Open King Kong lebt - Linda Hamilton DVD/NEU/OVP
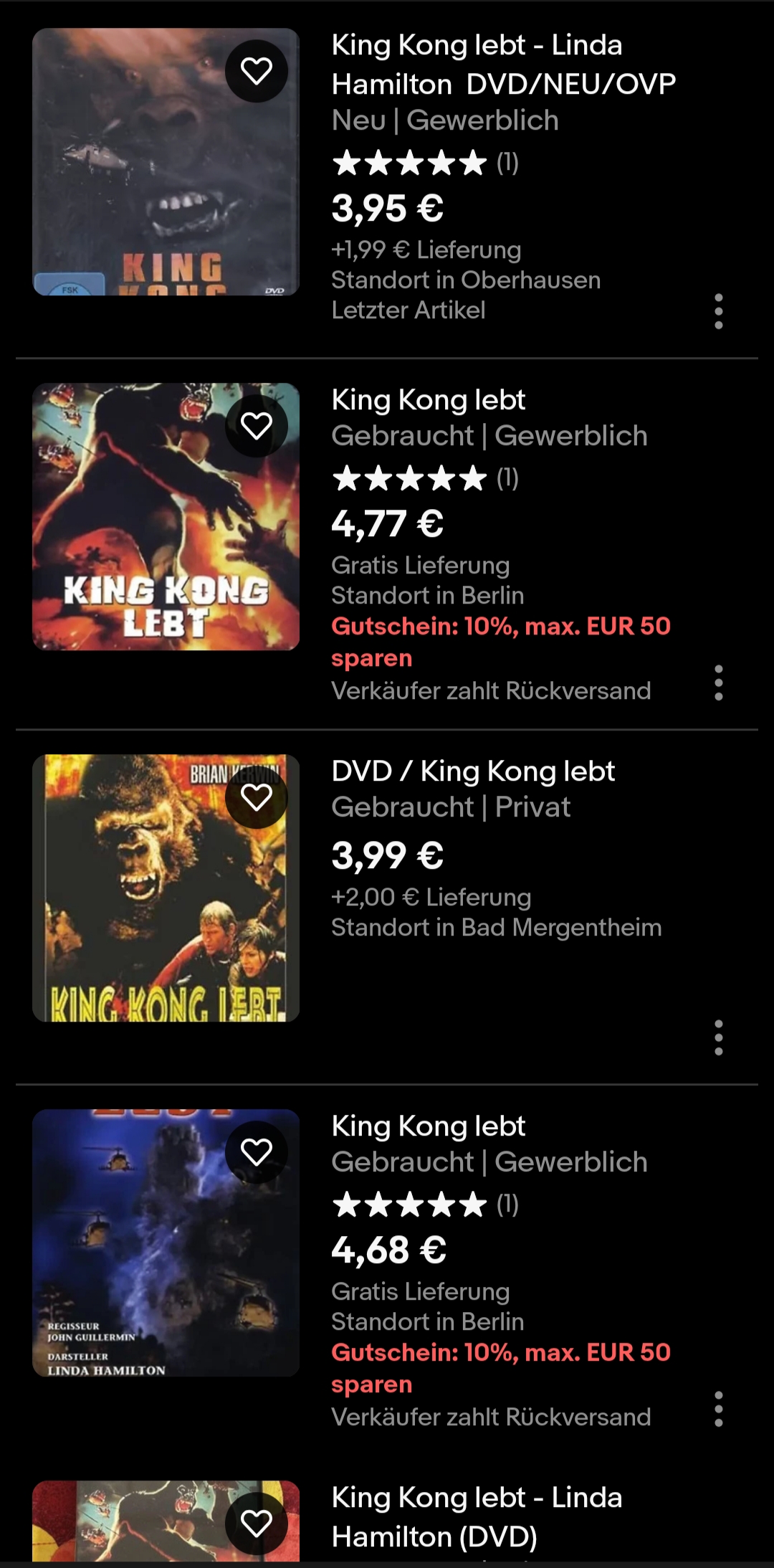The width and height of the screenshot is (774, 1568). tap(502, 65)
